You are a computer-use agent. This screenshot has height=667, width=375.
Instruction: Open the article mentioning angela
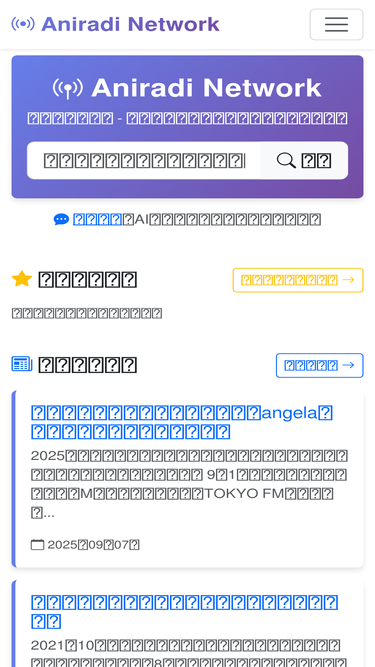pyautogui.click(x=182, y=422)
